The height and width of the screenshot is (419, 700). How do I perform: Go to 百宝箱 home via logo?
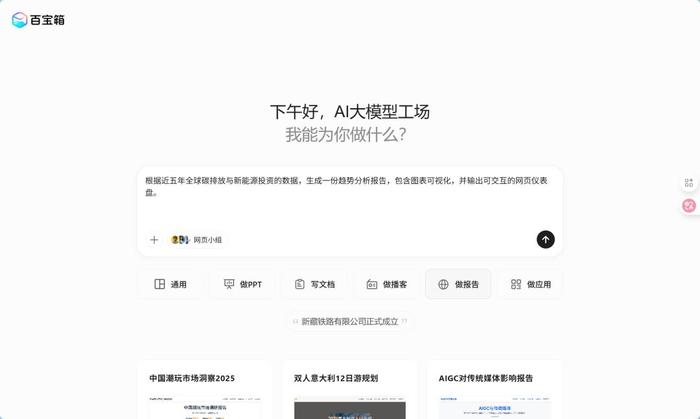click(x=38, y=20)
